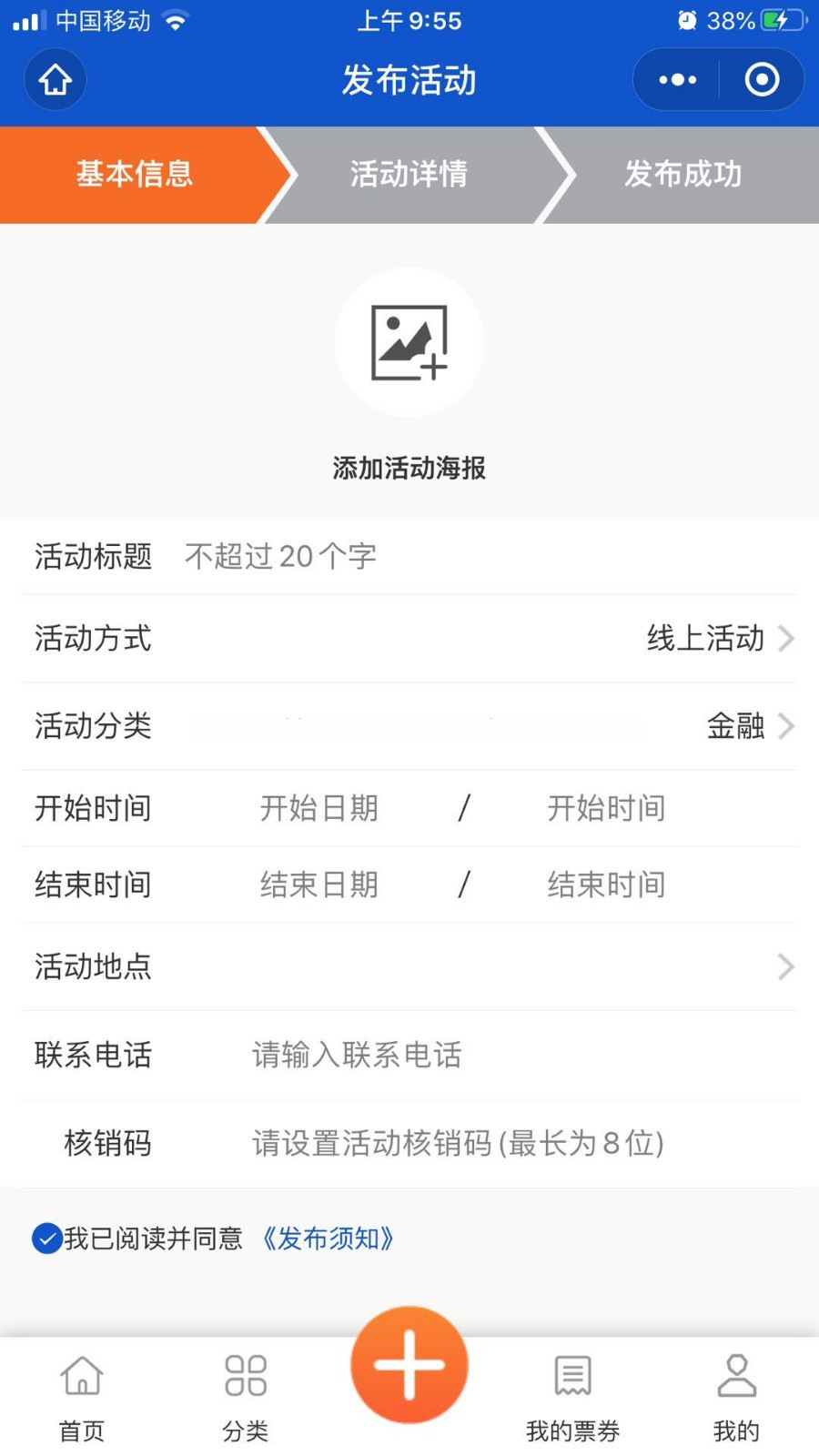
Task: Pick the 开始日期 start date
Action: [x=319, y=808]
